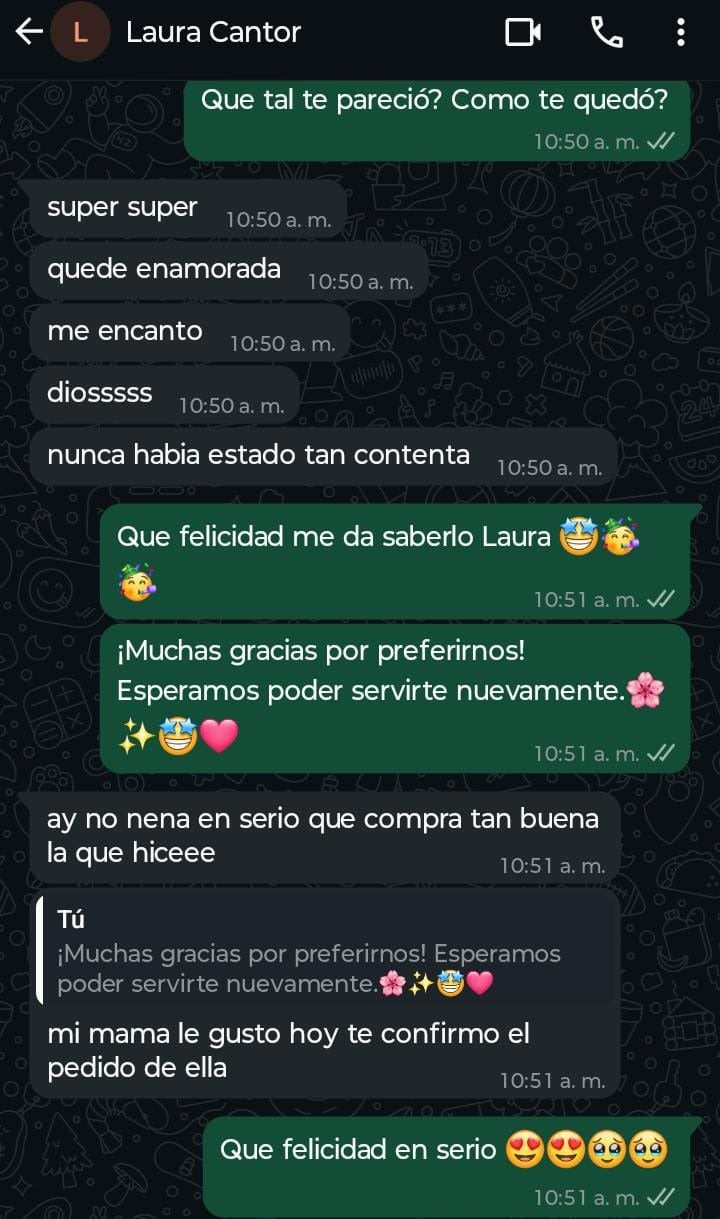Open the three-dot overflow menu

681,32
